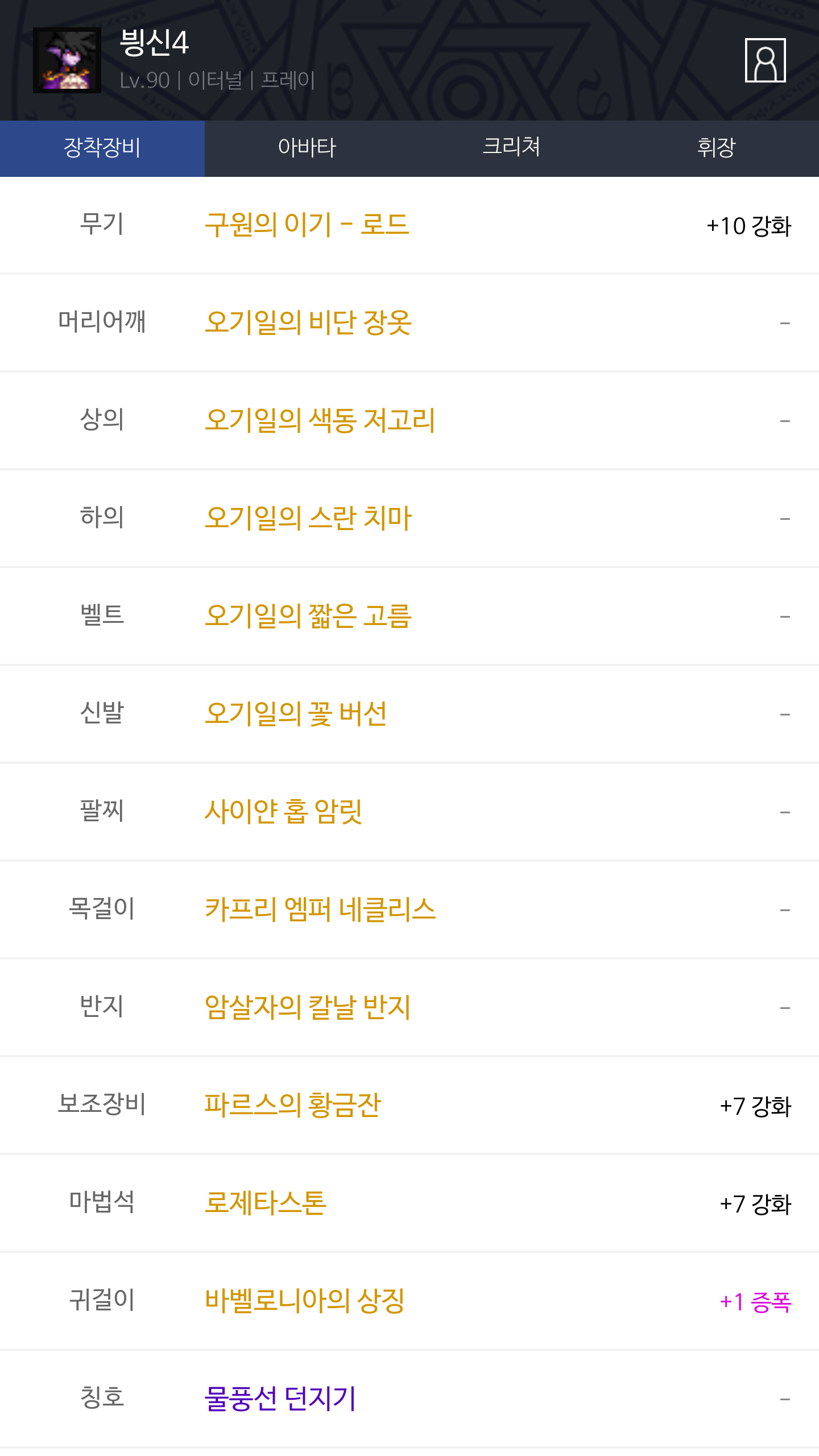Screen dimensions: 819x1456
Task: Switch to the 크리쳐 tab
Action: click(512, 148)
